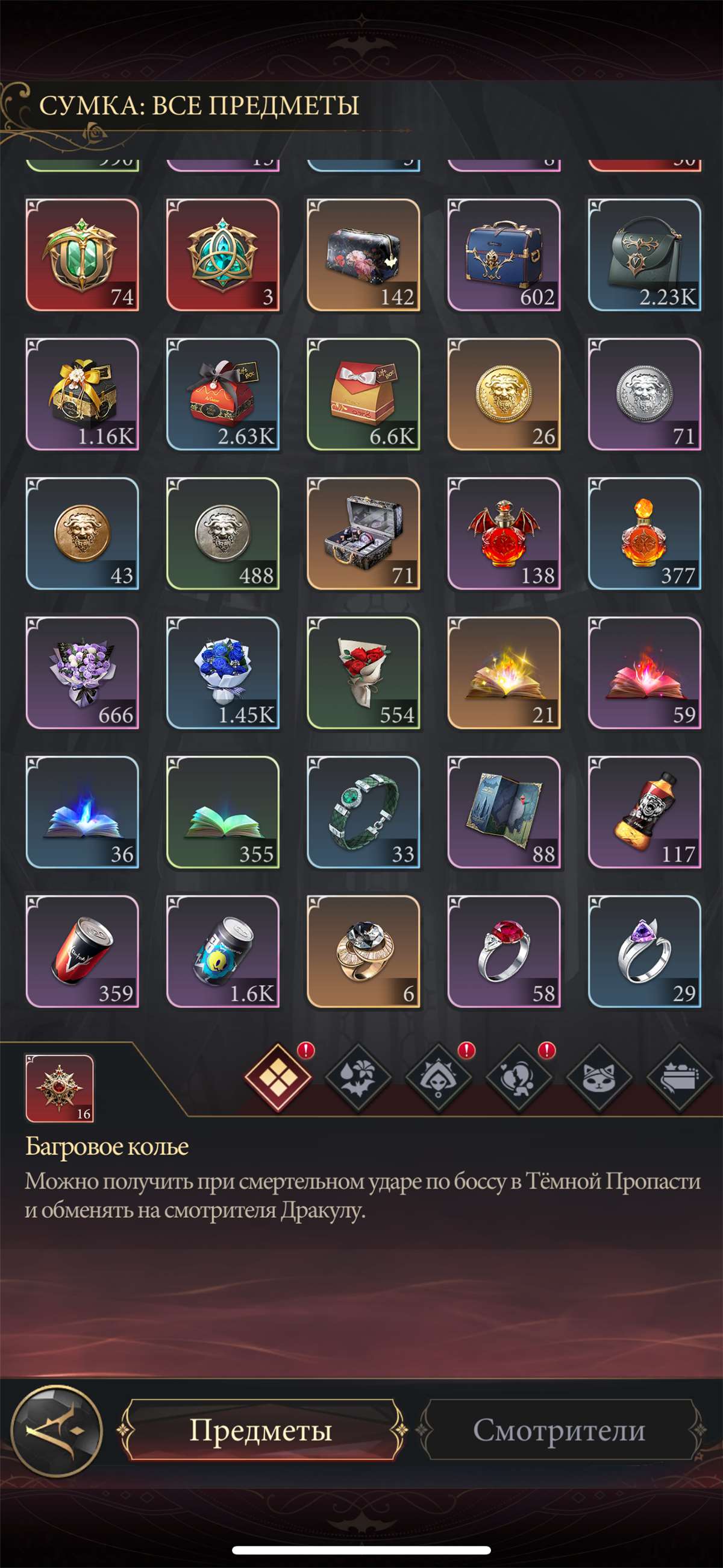Viewport: 723px width, 1568px height.
Task: Select the gold coin with count 26
Action: [504, 394]
